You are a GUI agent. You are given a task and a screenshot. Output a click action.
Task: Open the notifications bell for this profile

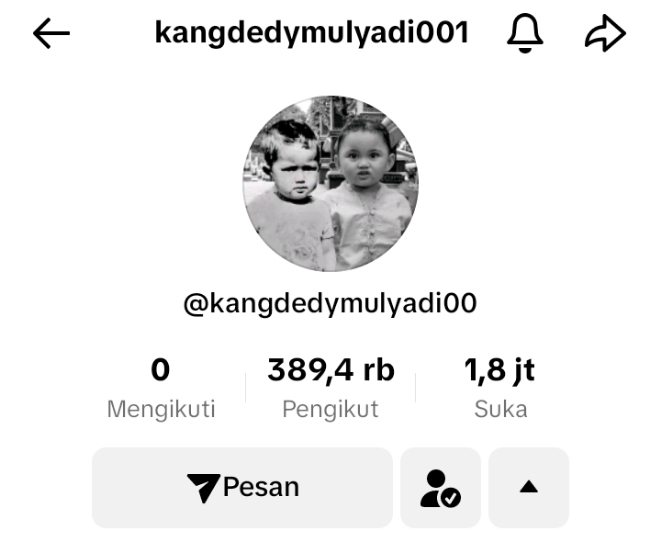click(x=526, y=34)
